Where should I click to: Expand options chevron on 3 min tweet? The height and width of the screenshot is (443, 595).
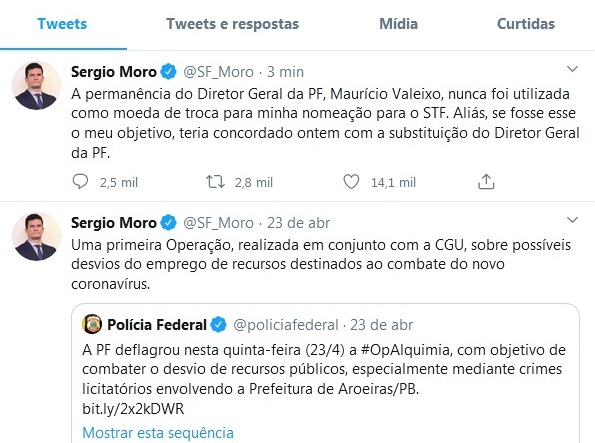[572, 69]
